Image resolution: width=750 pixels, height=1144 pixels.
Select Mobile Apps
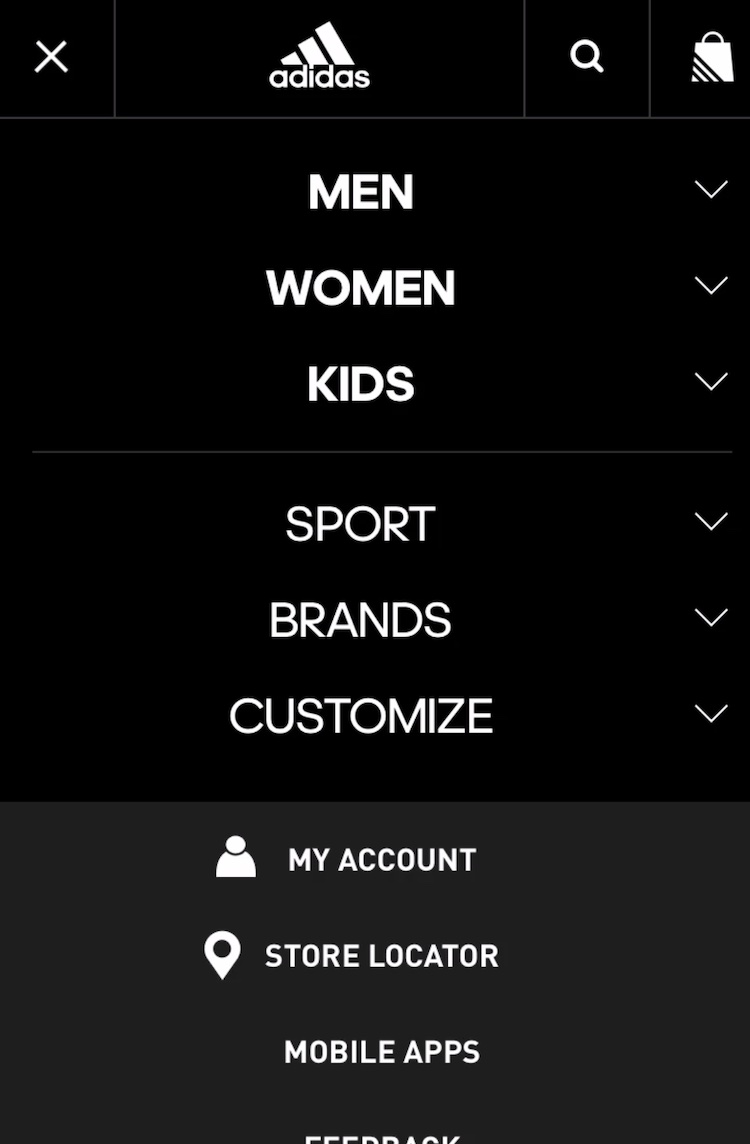point(381,1051)
